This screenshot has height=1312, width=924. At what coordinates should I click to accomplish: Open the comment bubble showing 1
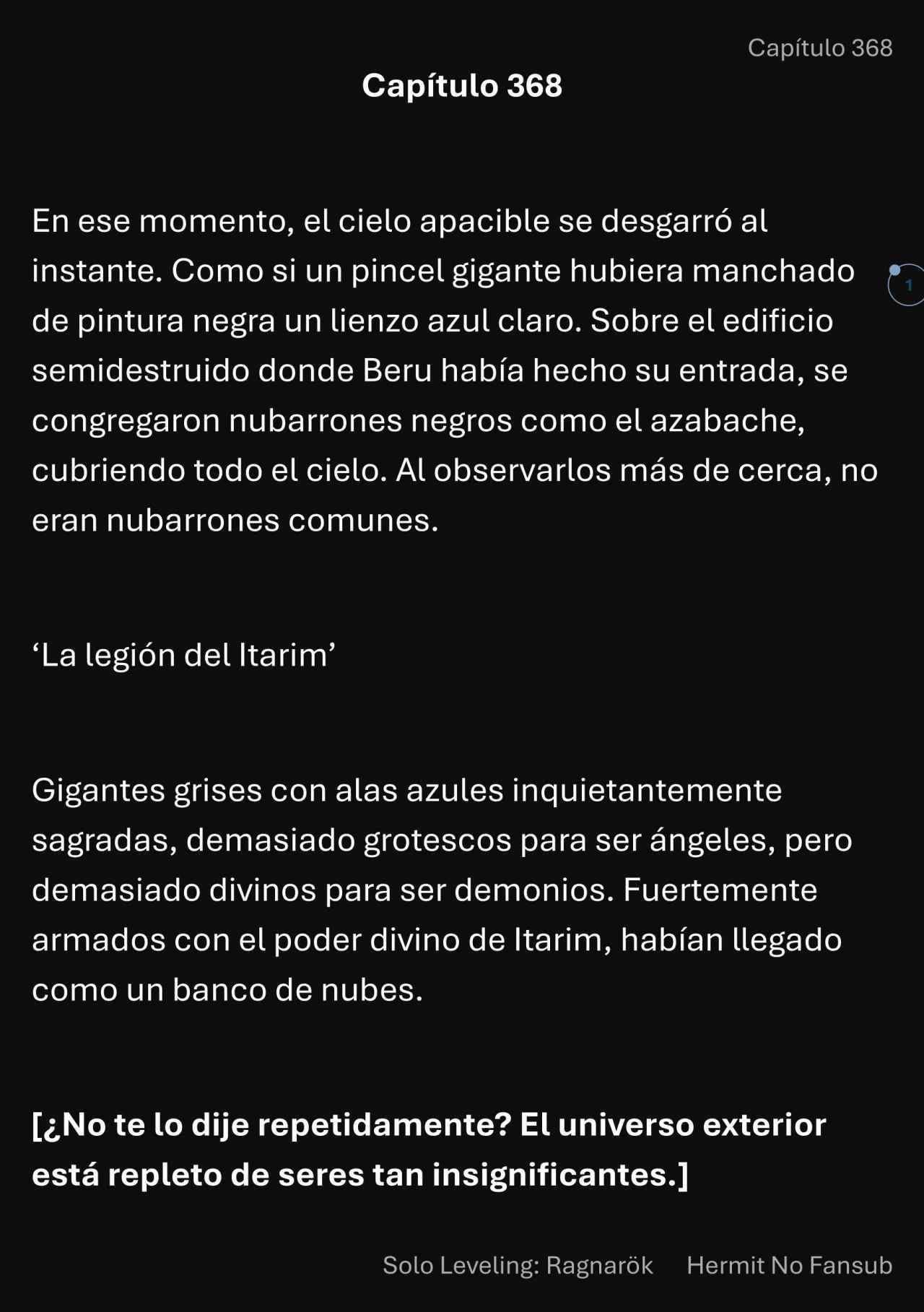[907, 285]
